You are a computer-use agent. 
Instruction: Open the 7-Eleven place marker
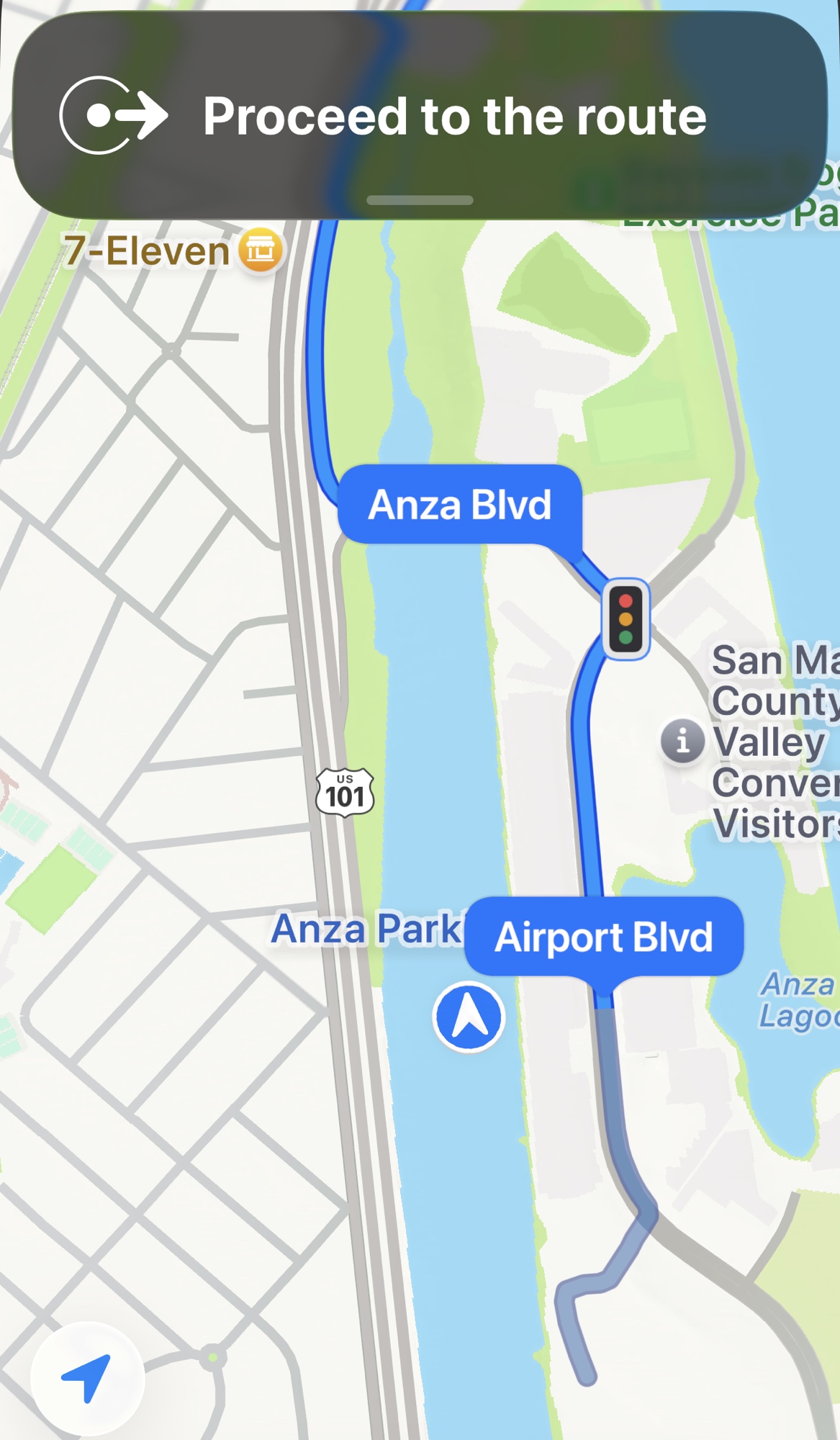point(261,251)
